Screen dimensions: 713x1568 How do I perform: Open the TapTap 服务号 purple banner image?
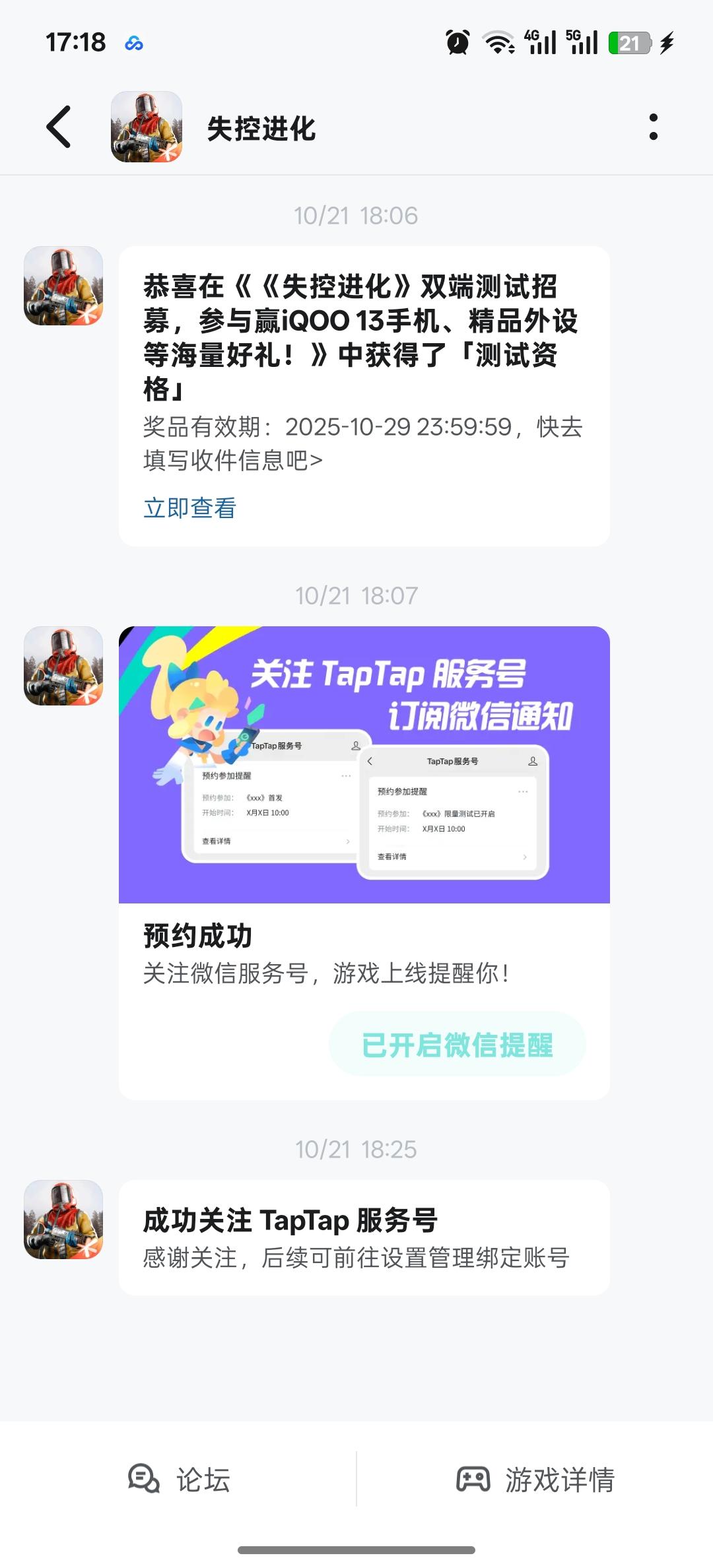point(365,766)
